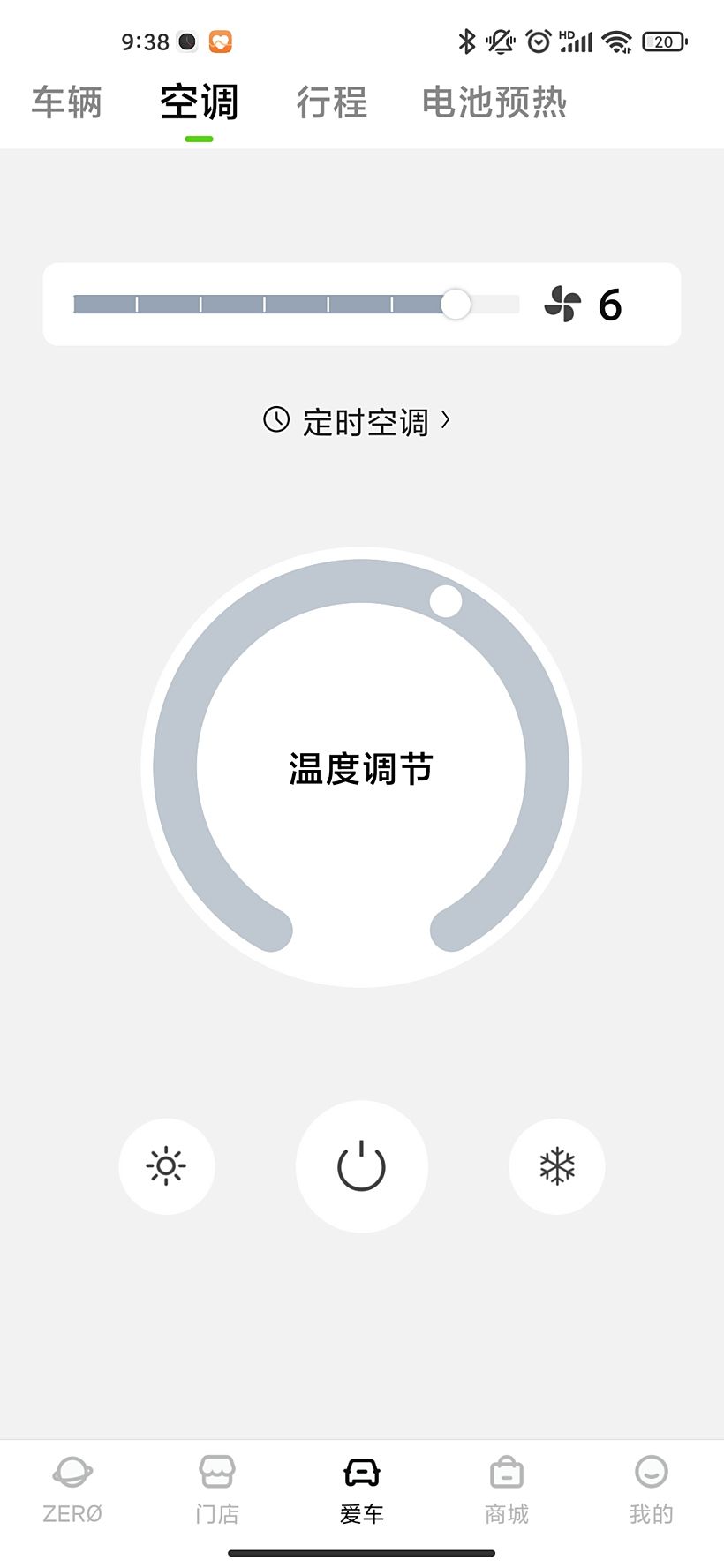Turn on heating with the sun icon
Viewport: 724px width, 1568px height.
click(167, 1166)
